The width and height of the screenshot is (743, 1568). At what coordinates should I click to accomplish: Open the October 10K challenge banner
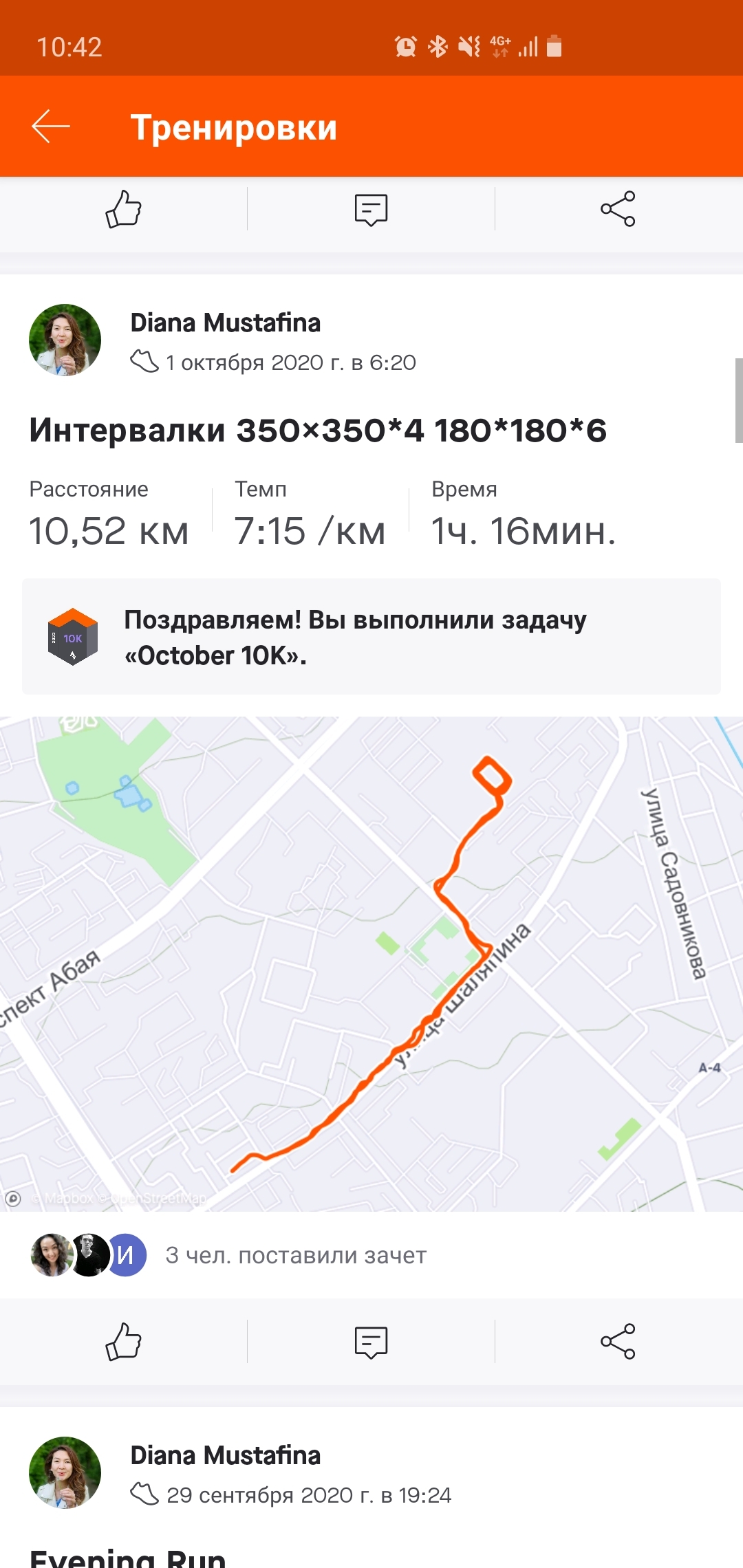click(371, 637)
